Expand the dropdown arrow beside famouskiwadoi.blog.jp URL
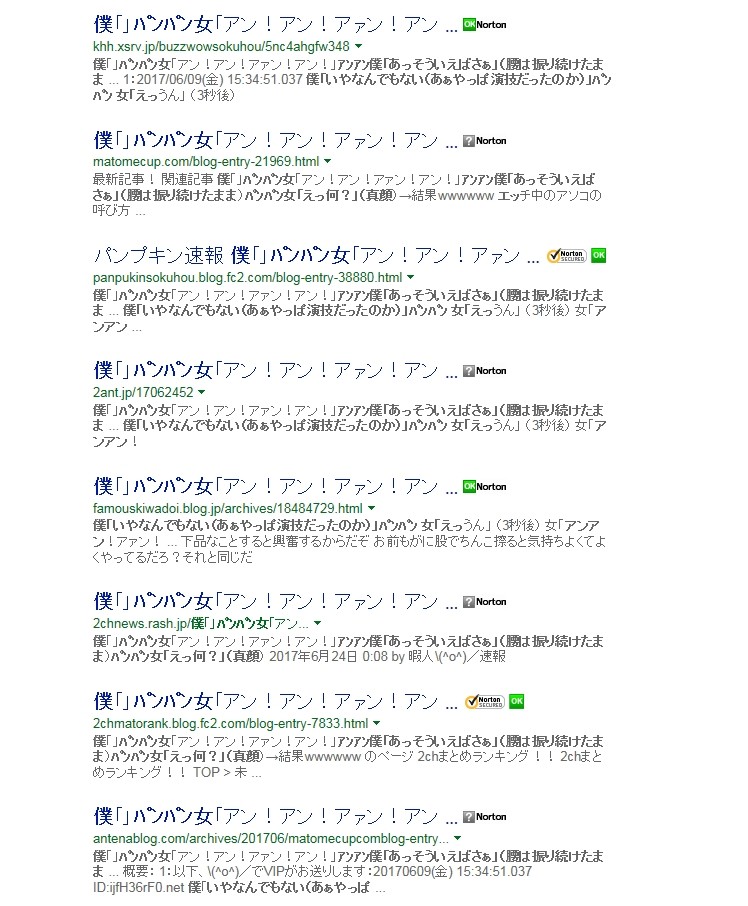 (x=371, y=509)
